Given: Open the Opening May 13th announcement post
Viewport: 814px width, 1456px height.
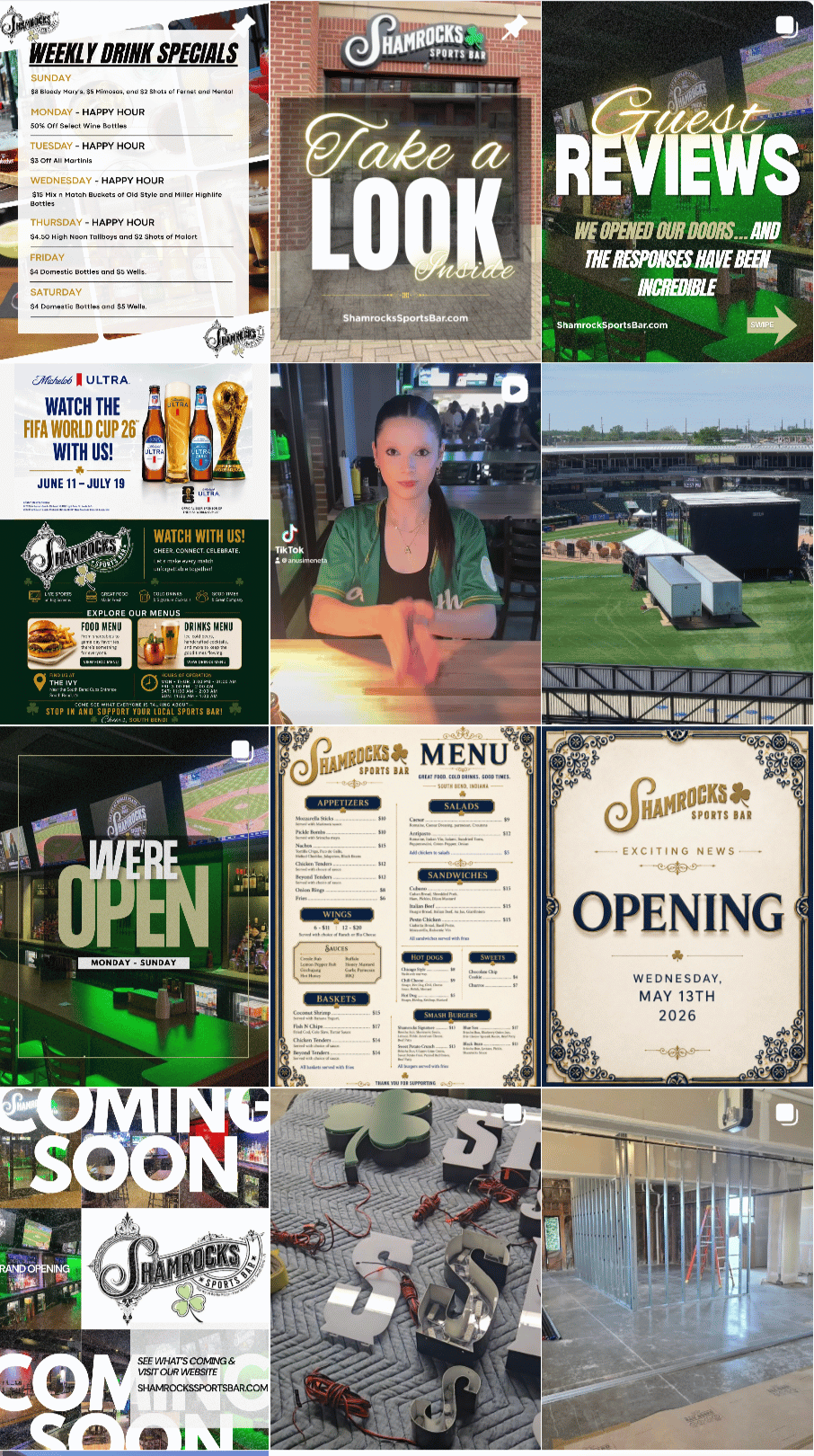Looking at the screenshot, I should [x=678, y=907].
